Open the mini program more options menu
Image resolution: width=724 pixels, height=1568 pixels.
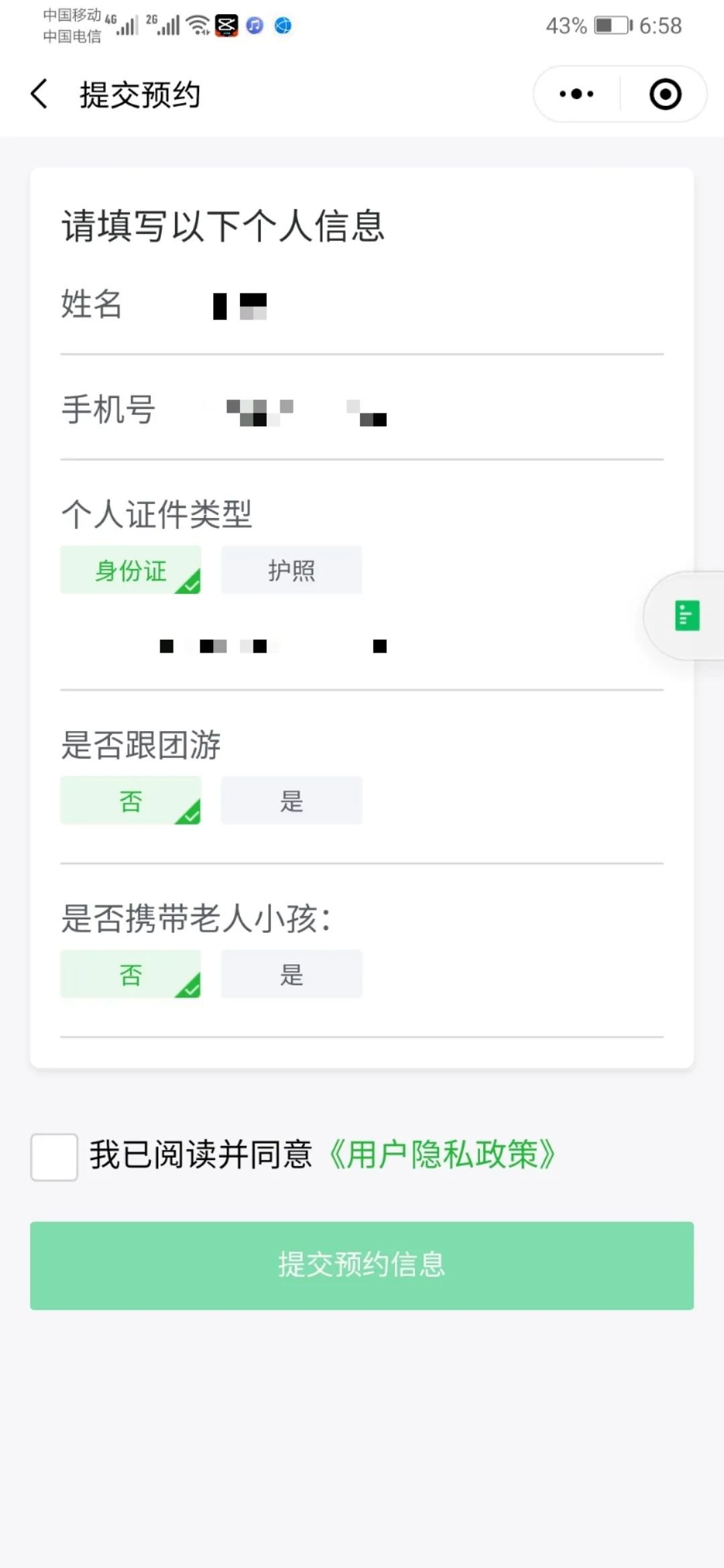pyautogui.click(x=577, y=94)
